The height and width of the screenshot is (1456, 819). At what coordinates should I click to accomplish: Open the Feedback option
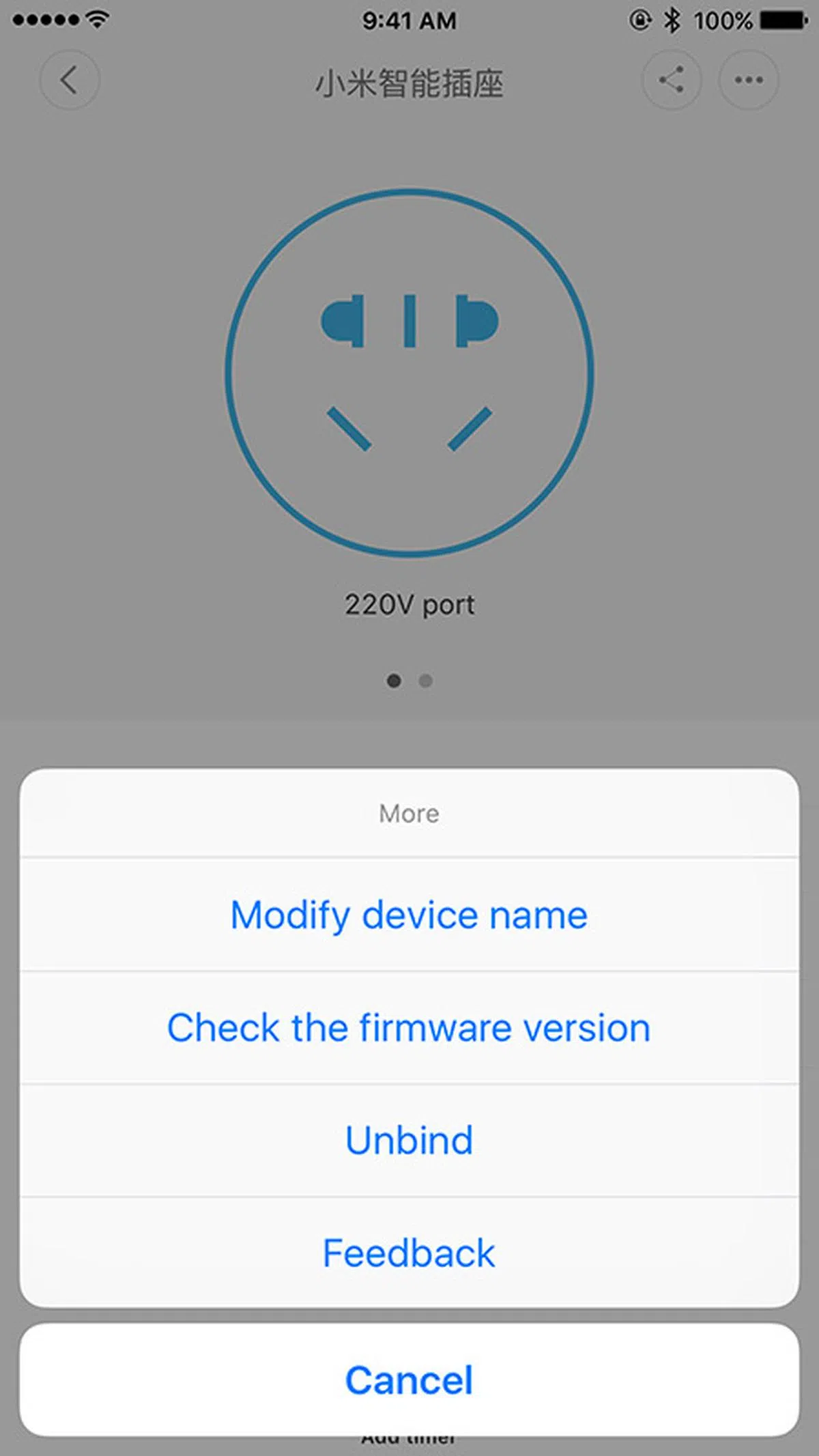(409, 1253)
